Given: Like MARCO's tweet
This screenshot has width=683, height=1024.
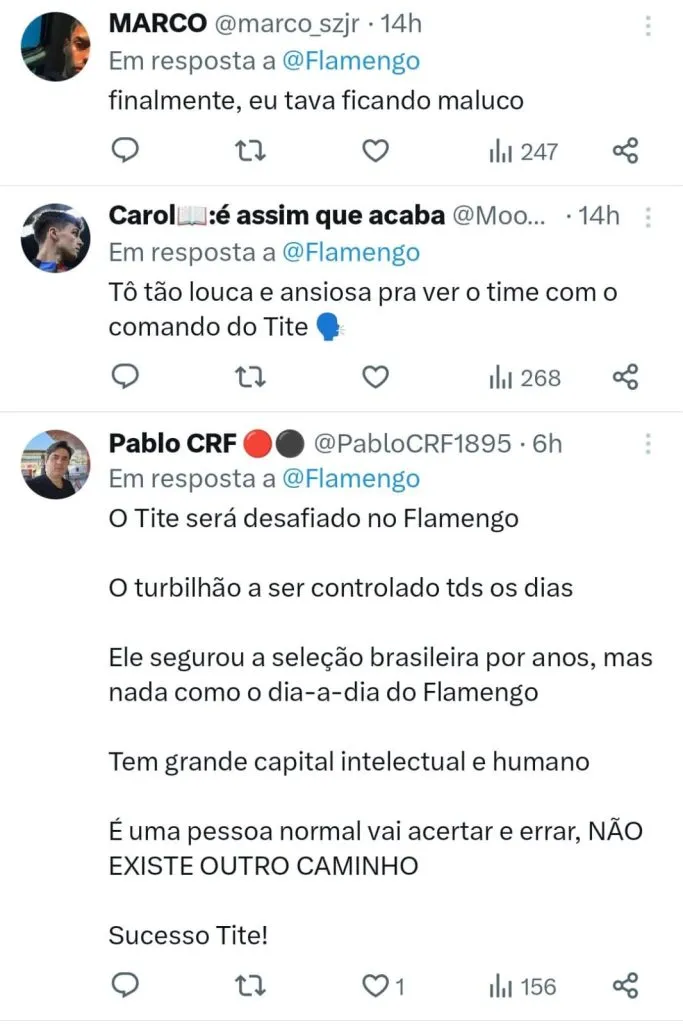Looking at the screenshot, I should point(375,151).
